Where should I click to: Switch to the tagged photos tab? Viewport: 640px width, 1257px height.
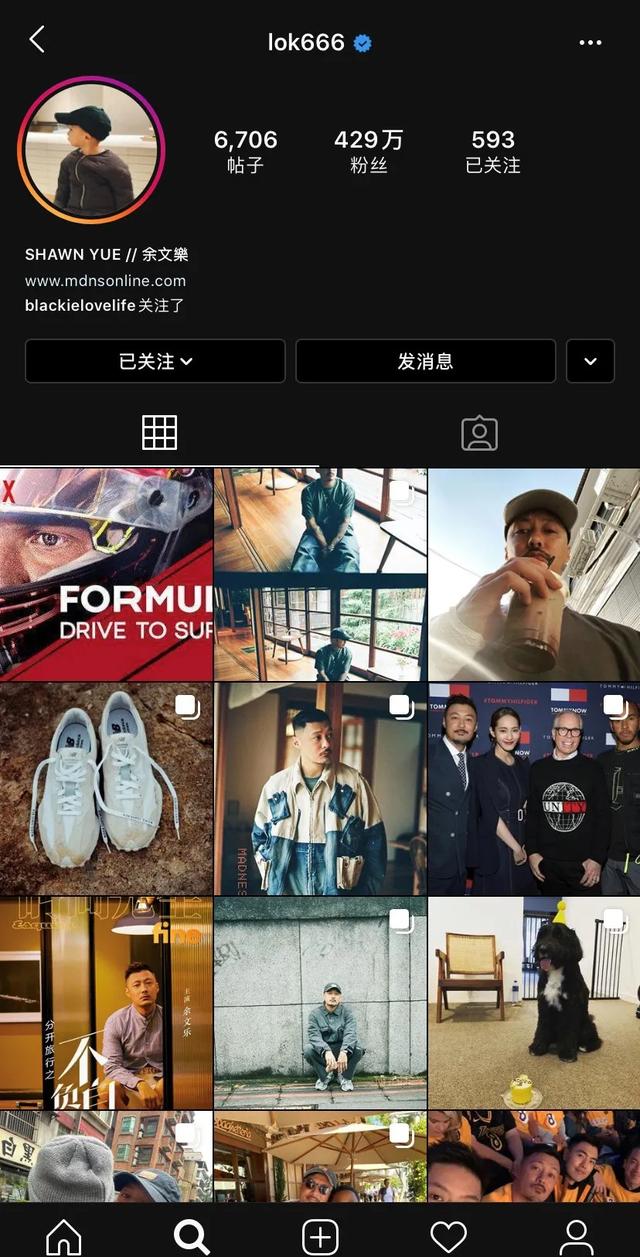(x=479, y=432)
